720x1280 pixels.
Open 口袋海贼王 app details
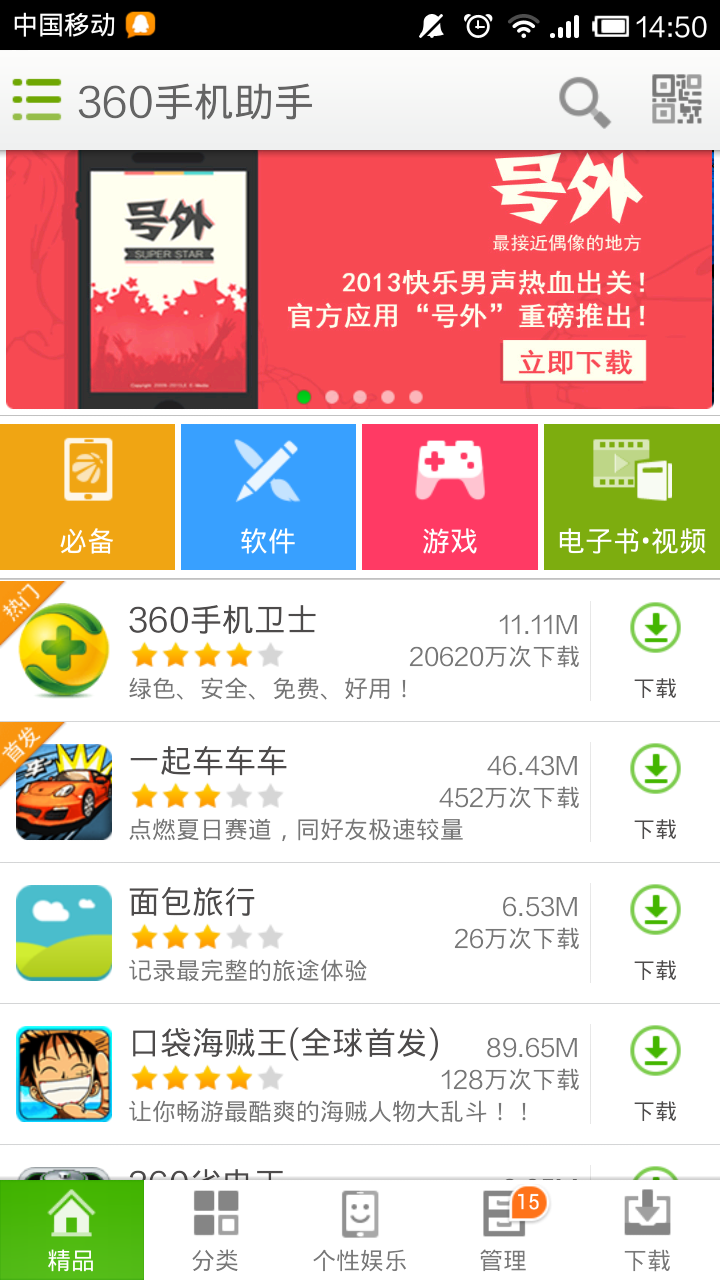point(300,1074)
